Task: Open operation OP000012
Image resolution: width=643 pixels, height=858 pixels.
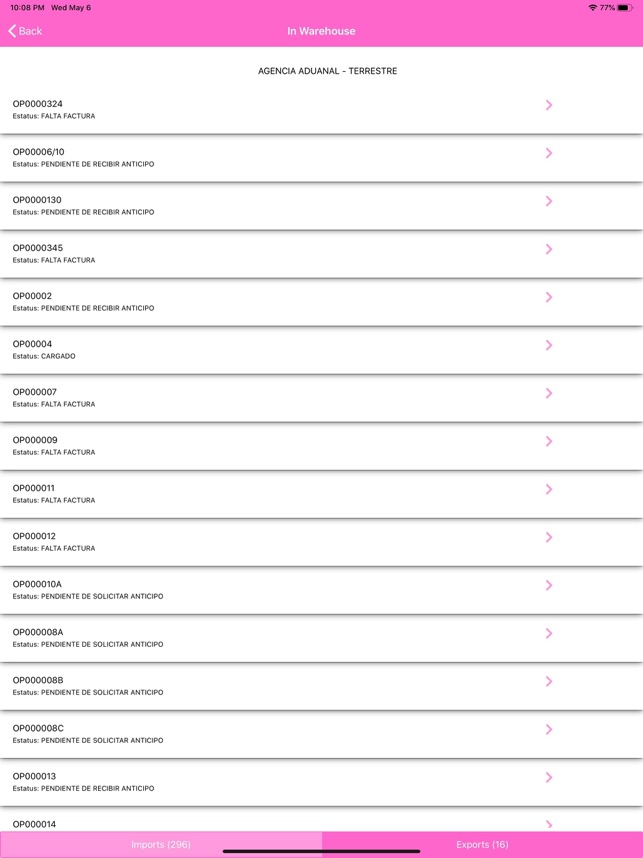Action: 321,543
